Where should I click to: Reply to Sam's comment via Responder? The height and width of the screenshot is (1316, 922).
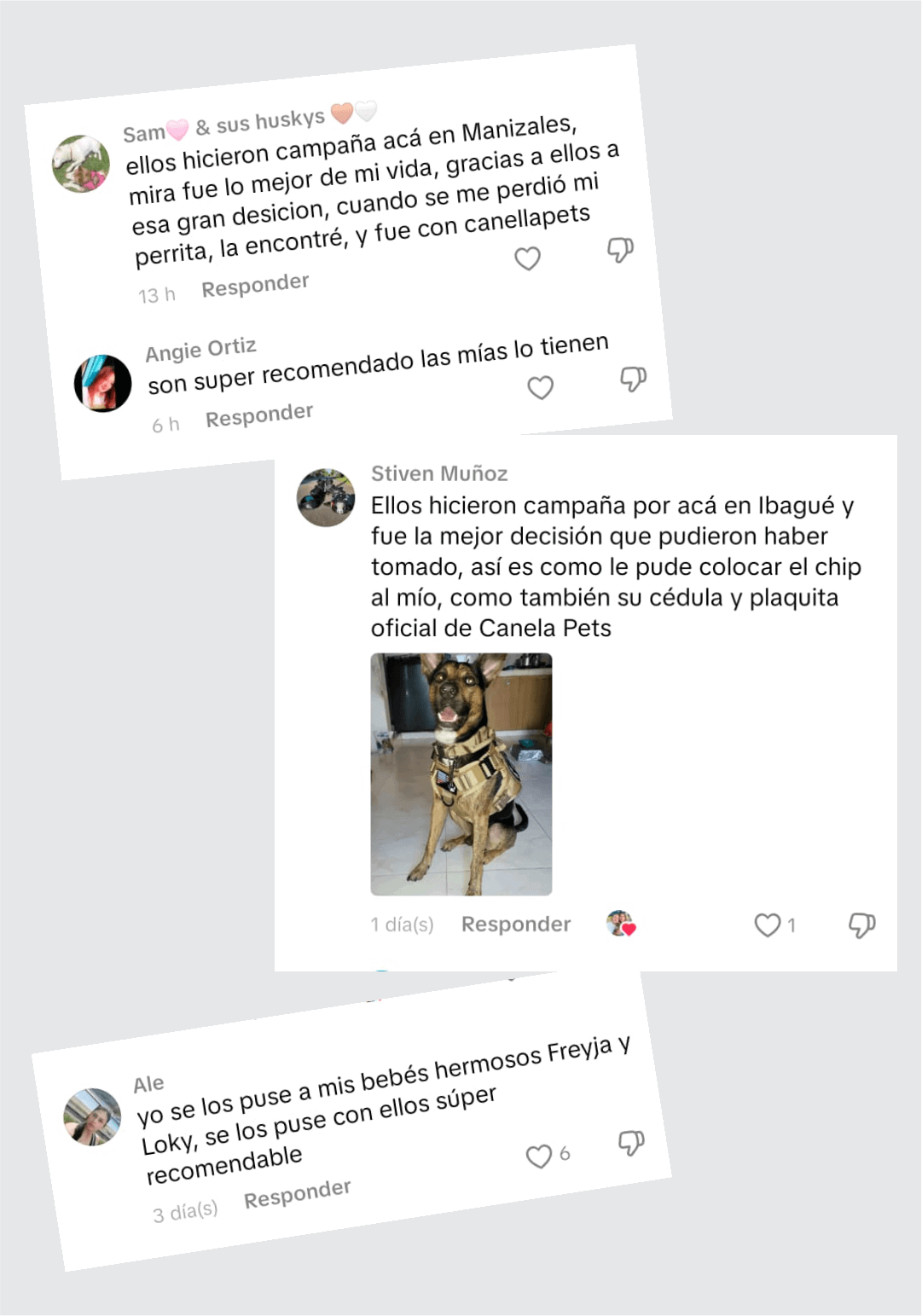(254, 283)
